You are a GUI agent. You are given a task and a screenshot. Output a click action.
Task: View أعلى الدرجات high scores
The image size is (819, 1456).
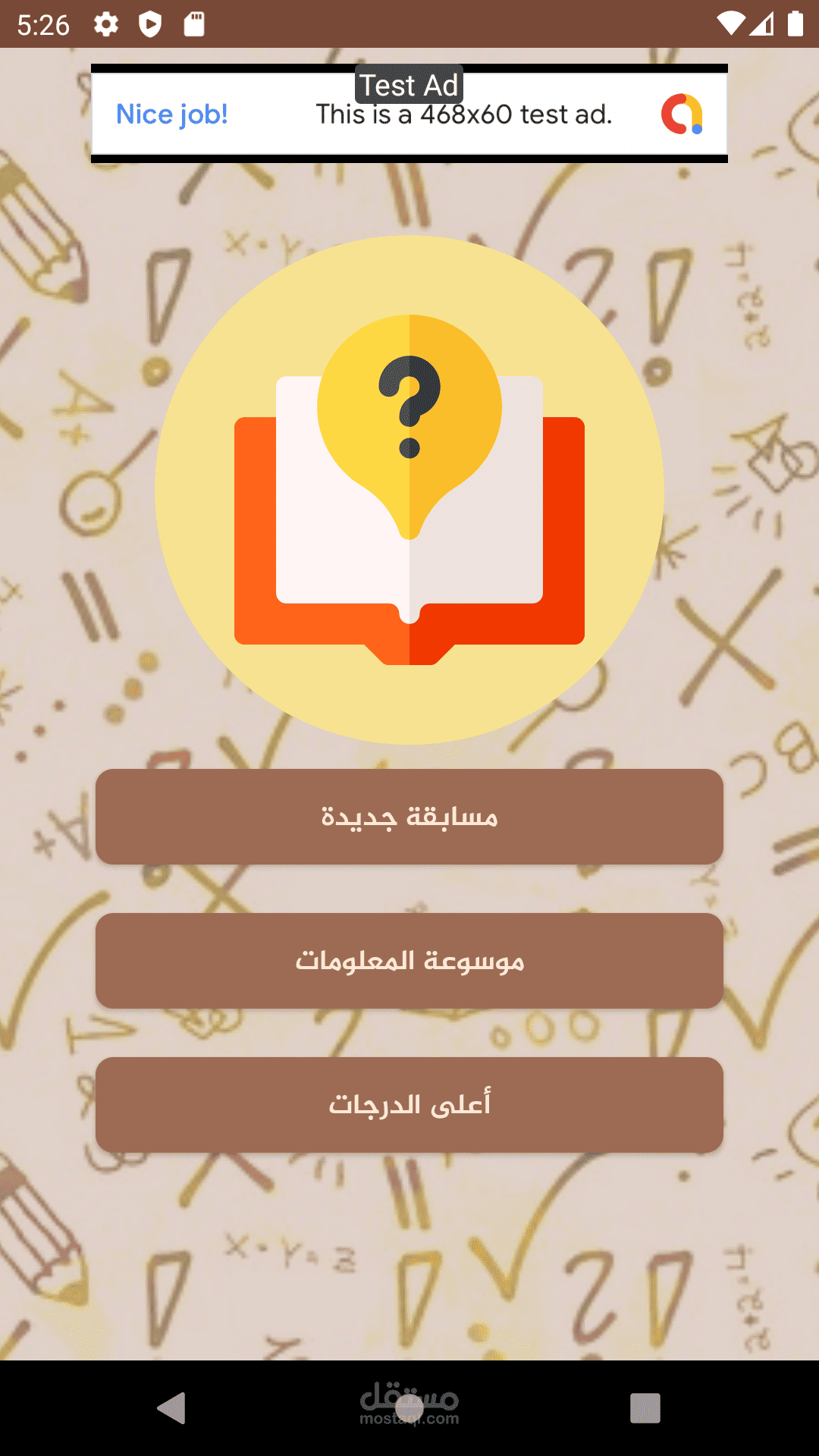coord(409,1105)
